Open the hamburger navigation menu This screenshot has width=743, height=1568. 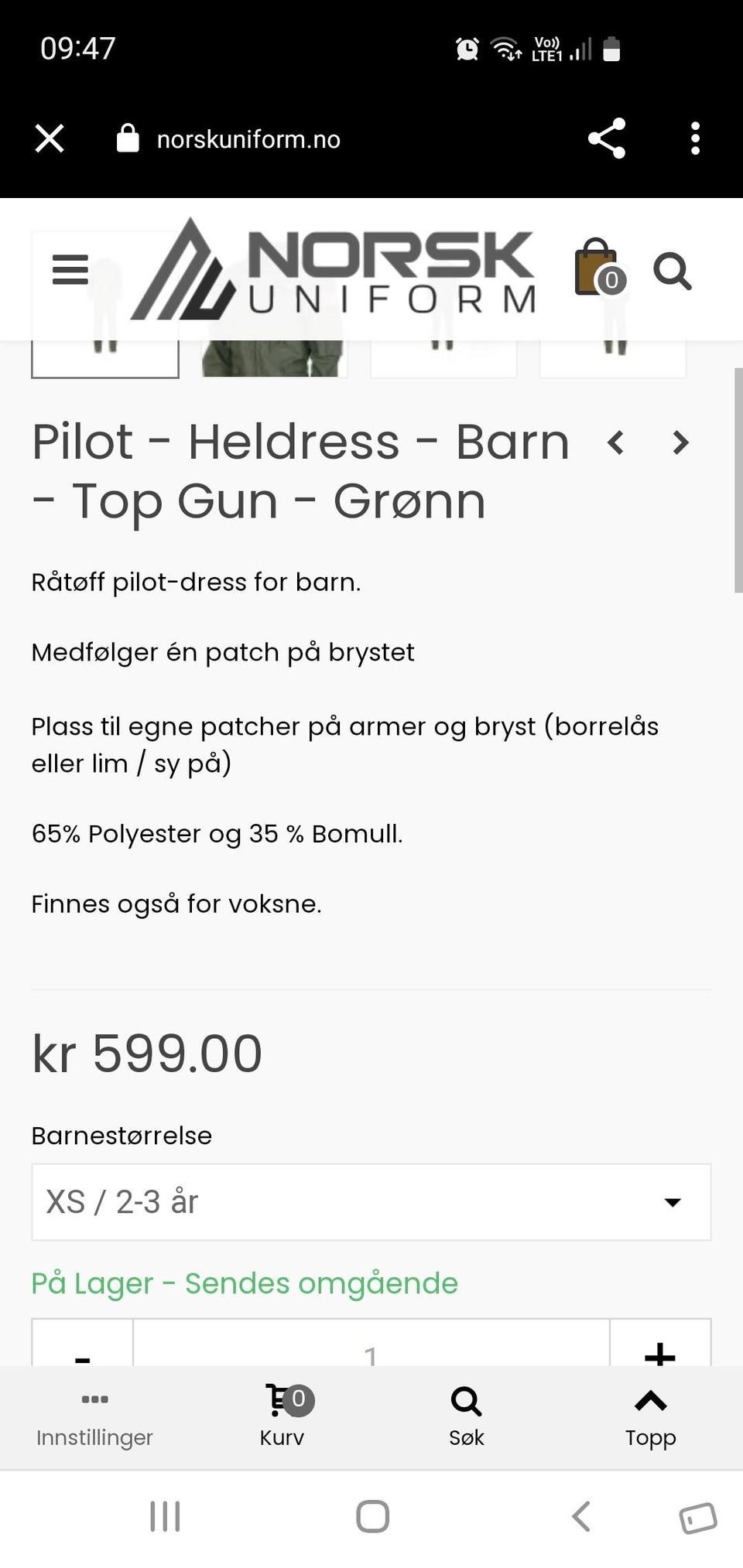click(x=69, y=269)
